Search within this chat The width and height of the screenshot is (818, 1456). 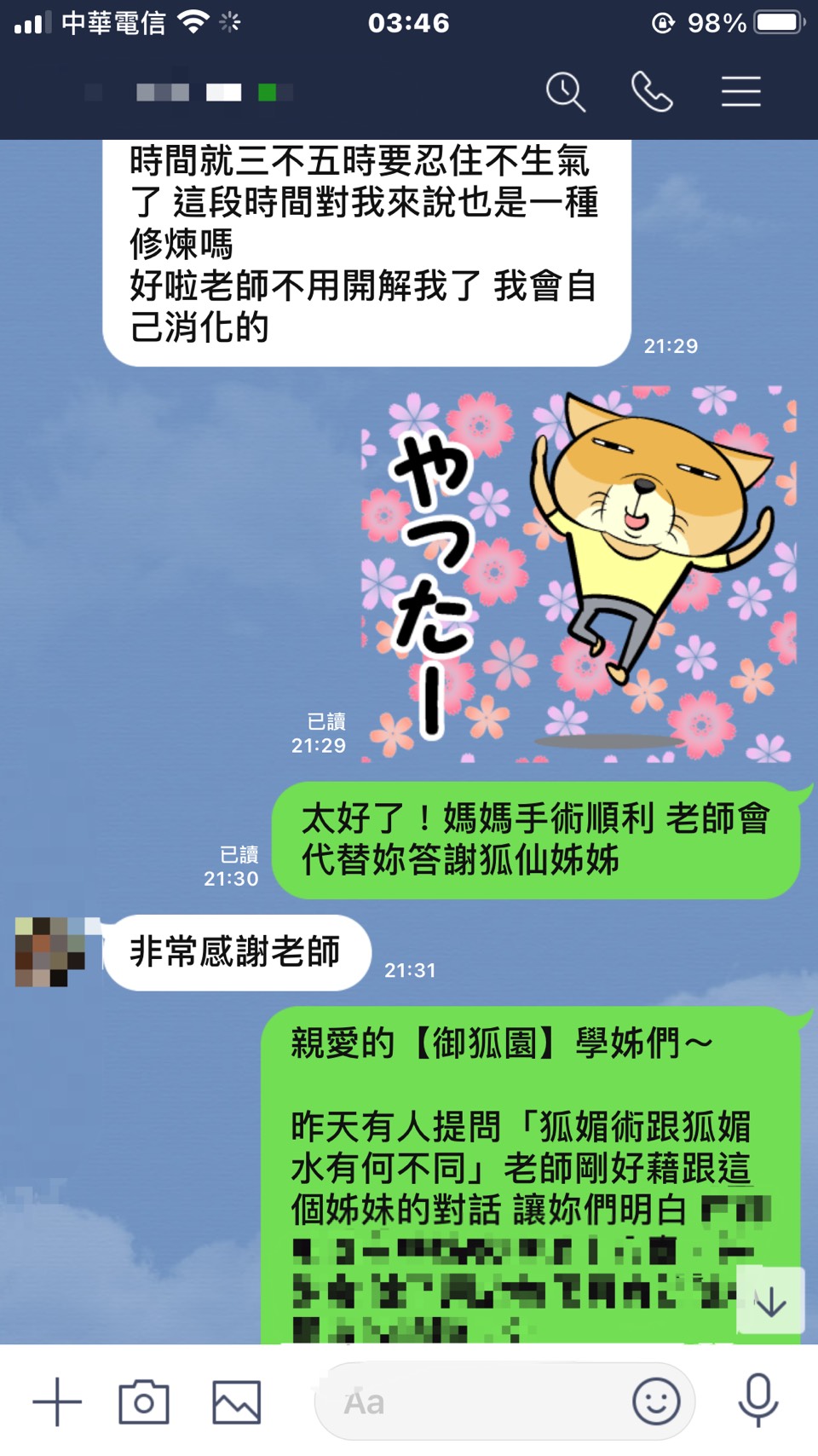pyautogui.click(x=566, y=92)
